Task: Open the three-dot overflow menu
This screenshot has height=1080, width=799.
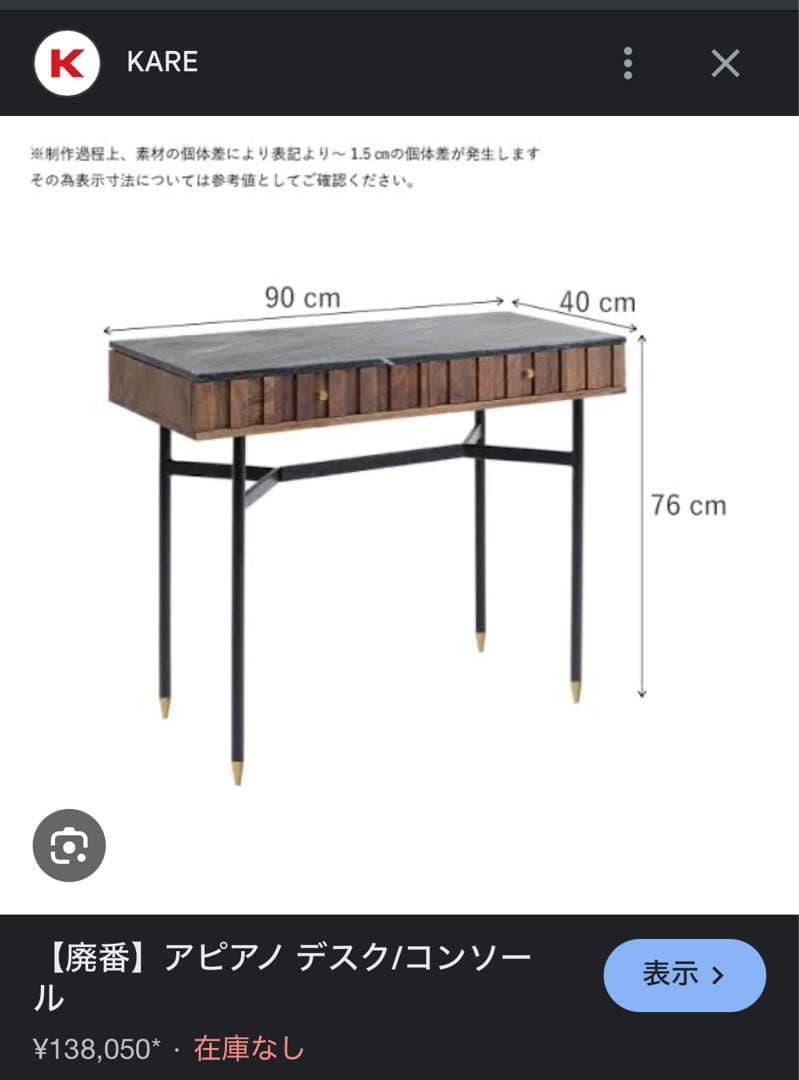Action: point(627,63)
